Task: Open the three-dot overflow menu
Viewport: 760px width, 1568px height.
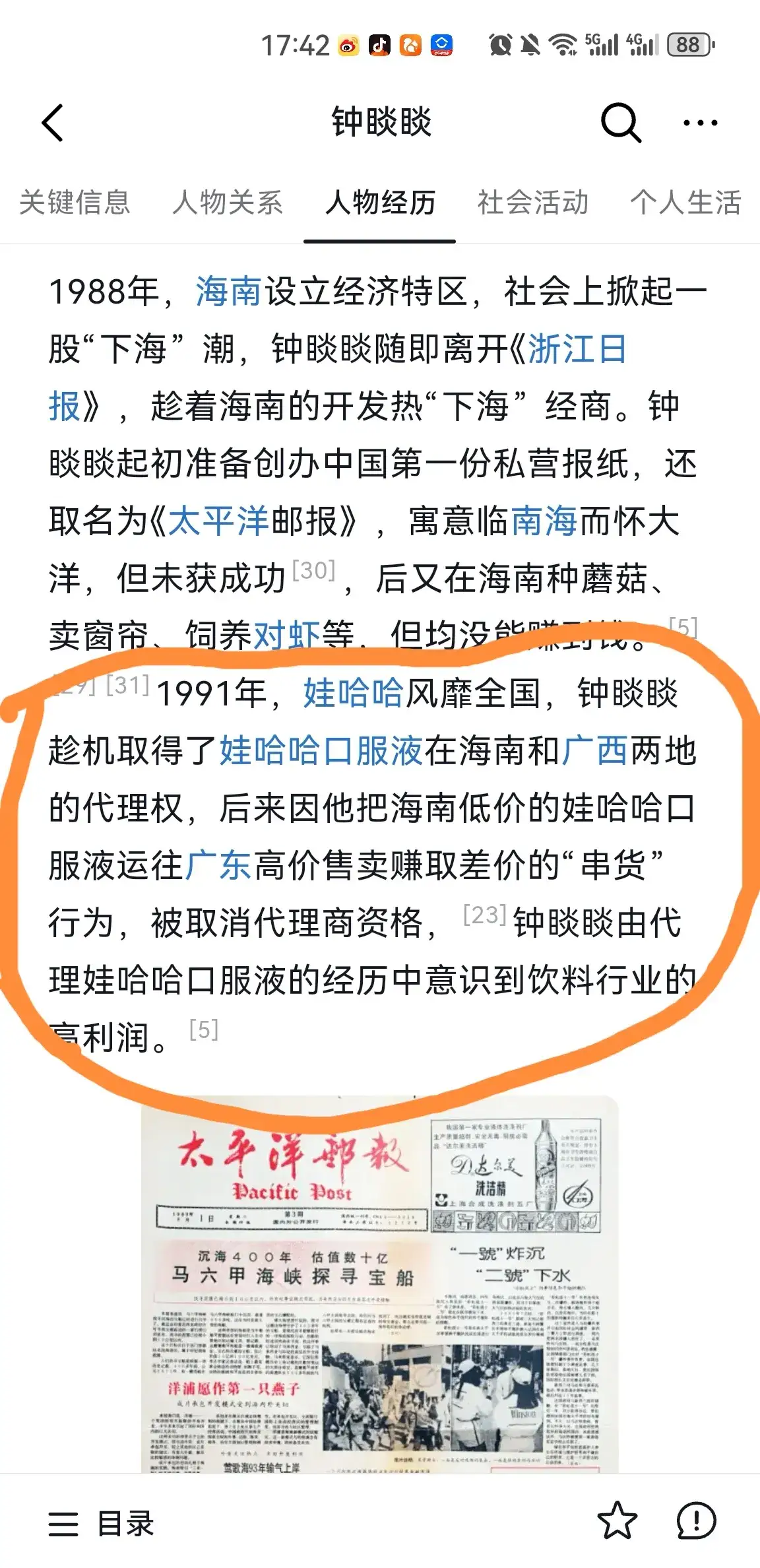Action: [700, 123]
